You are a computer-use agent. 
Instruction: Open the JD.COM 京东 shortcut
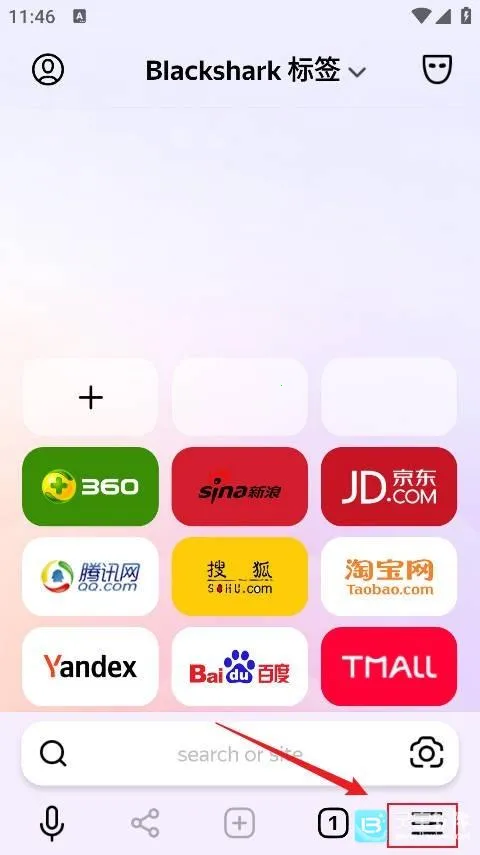click(x=389, y=486)
